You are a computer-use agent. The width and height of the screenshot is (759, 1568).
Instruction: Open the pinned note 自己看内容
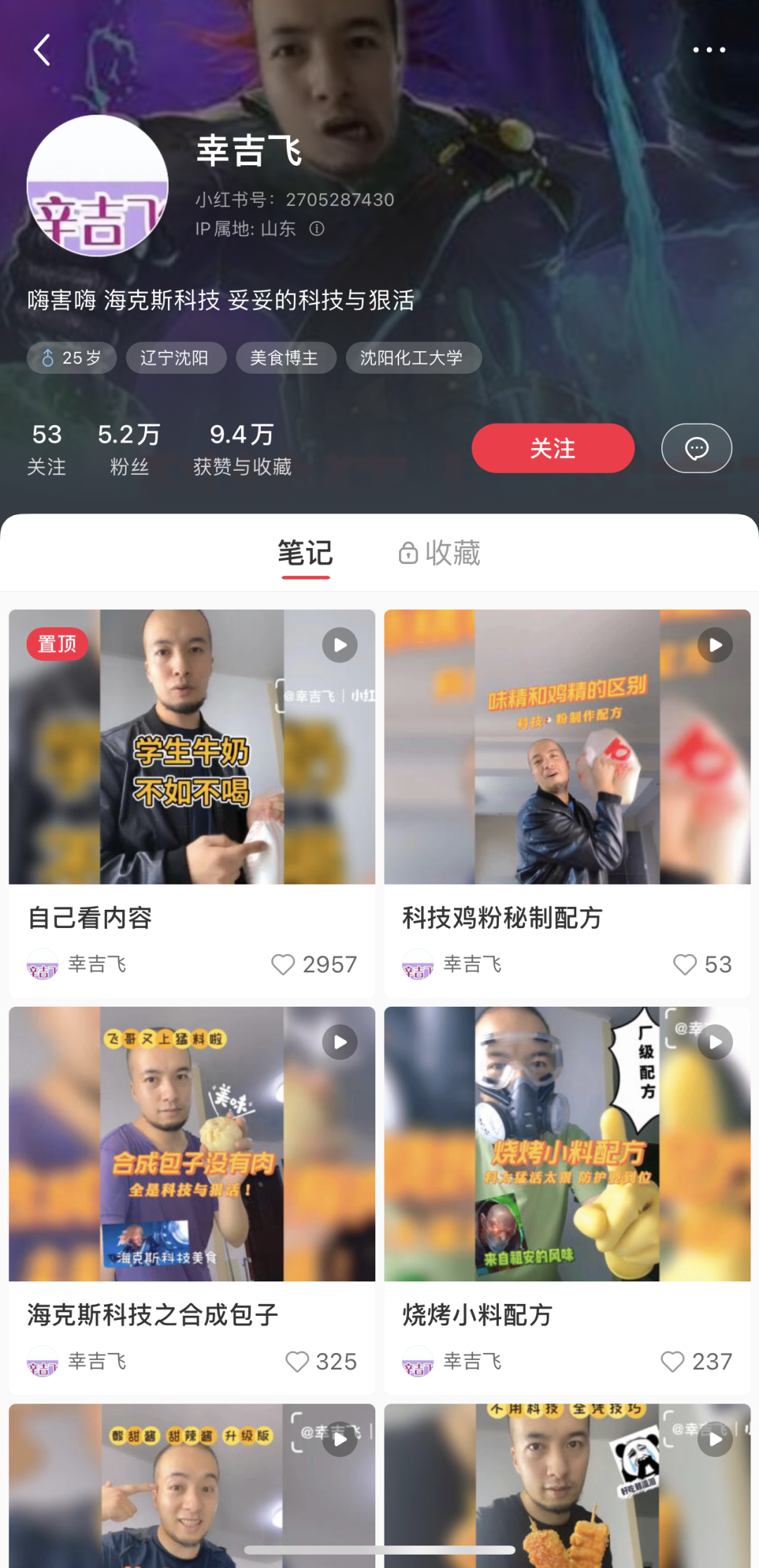[192, 747]
